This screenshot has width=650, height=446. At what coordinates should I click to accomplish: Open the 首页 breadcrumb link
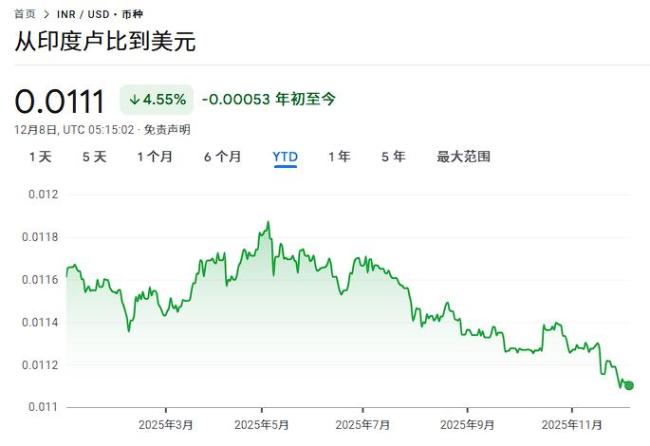(x=25, y=14)
